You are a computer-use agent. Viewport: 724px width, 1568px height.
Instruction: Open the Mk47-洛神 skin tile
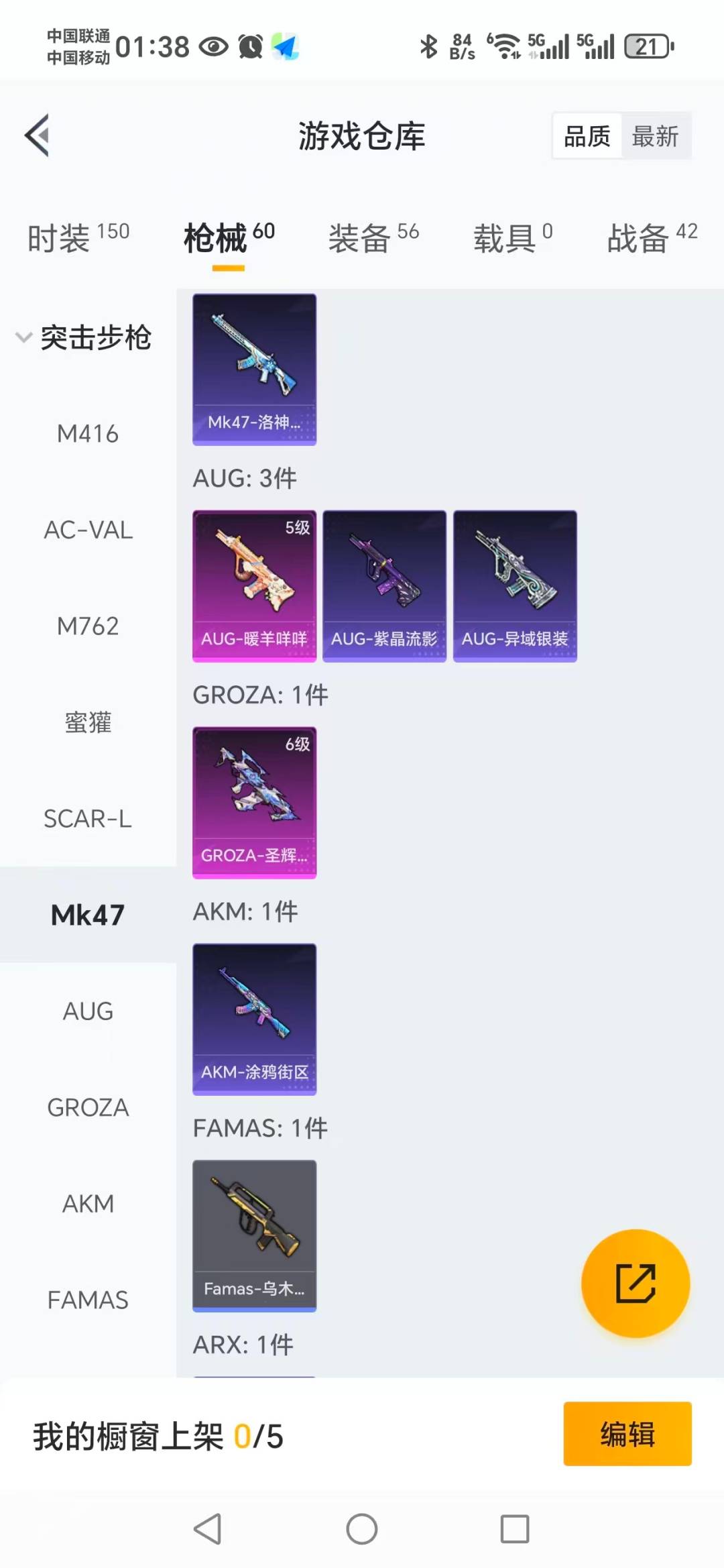click(x=254, y=370)
